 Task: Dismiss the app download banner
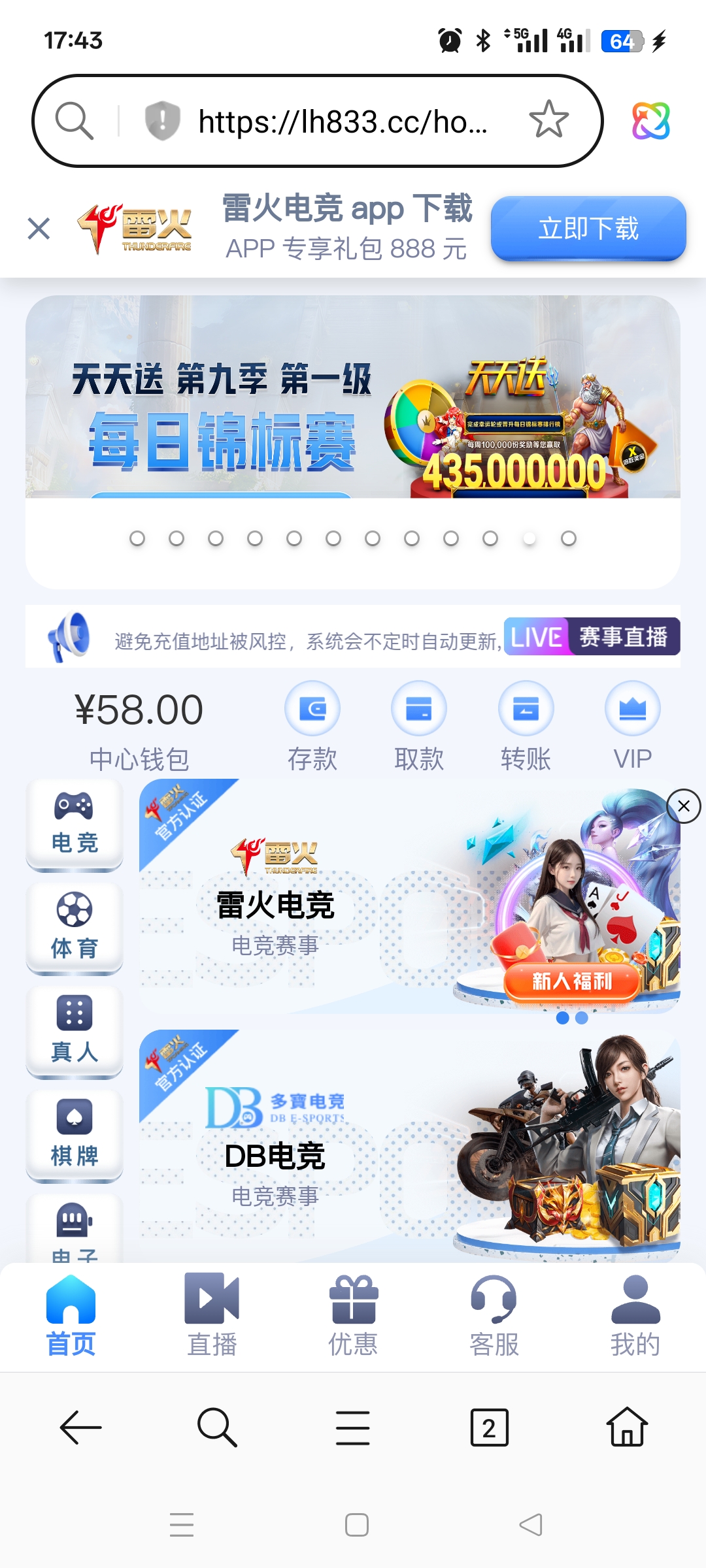tap(39, 229)
